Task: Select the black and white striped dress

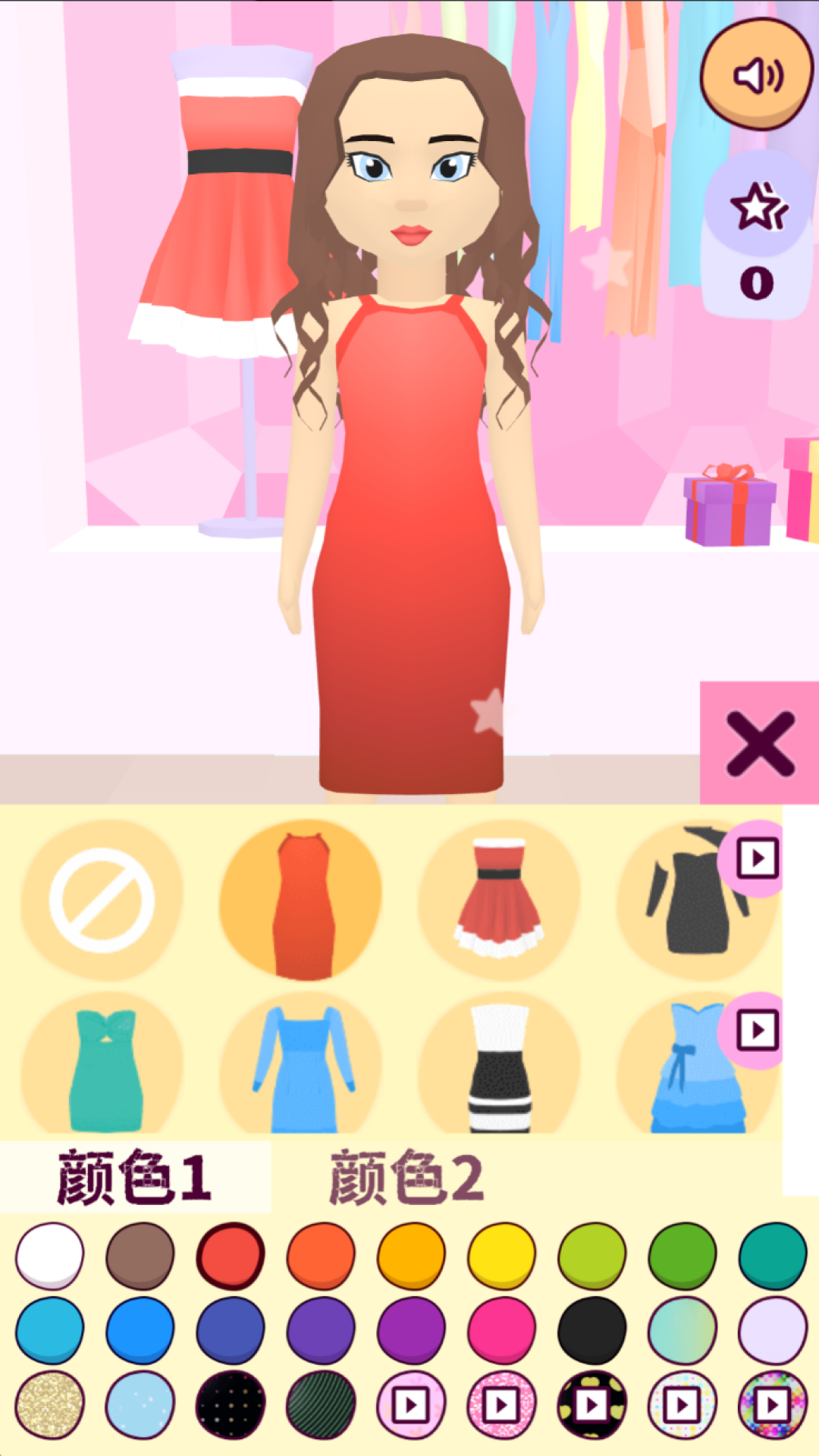Action: 499,1065
